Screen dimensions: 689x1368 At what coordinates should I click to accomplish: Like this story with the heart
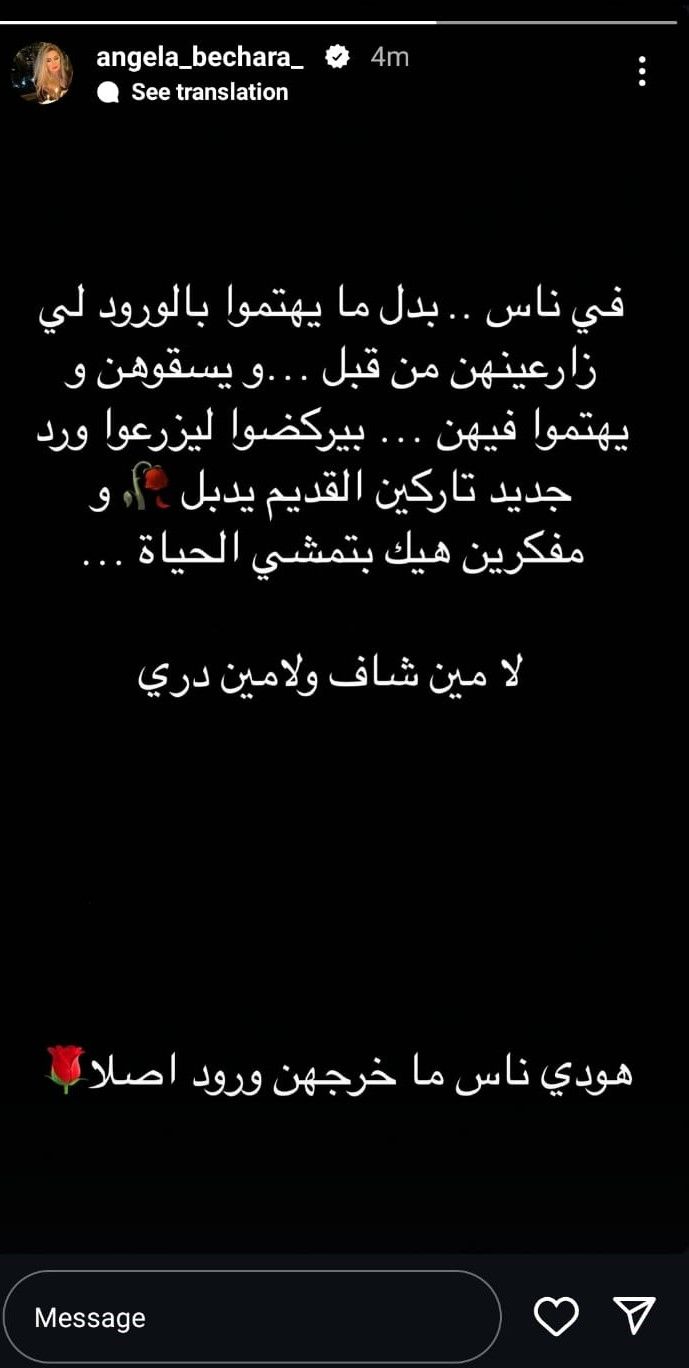pyautogui.click(x=556, y=1316)
